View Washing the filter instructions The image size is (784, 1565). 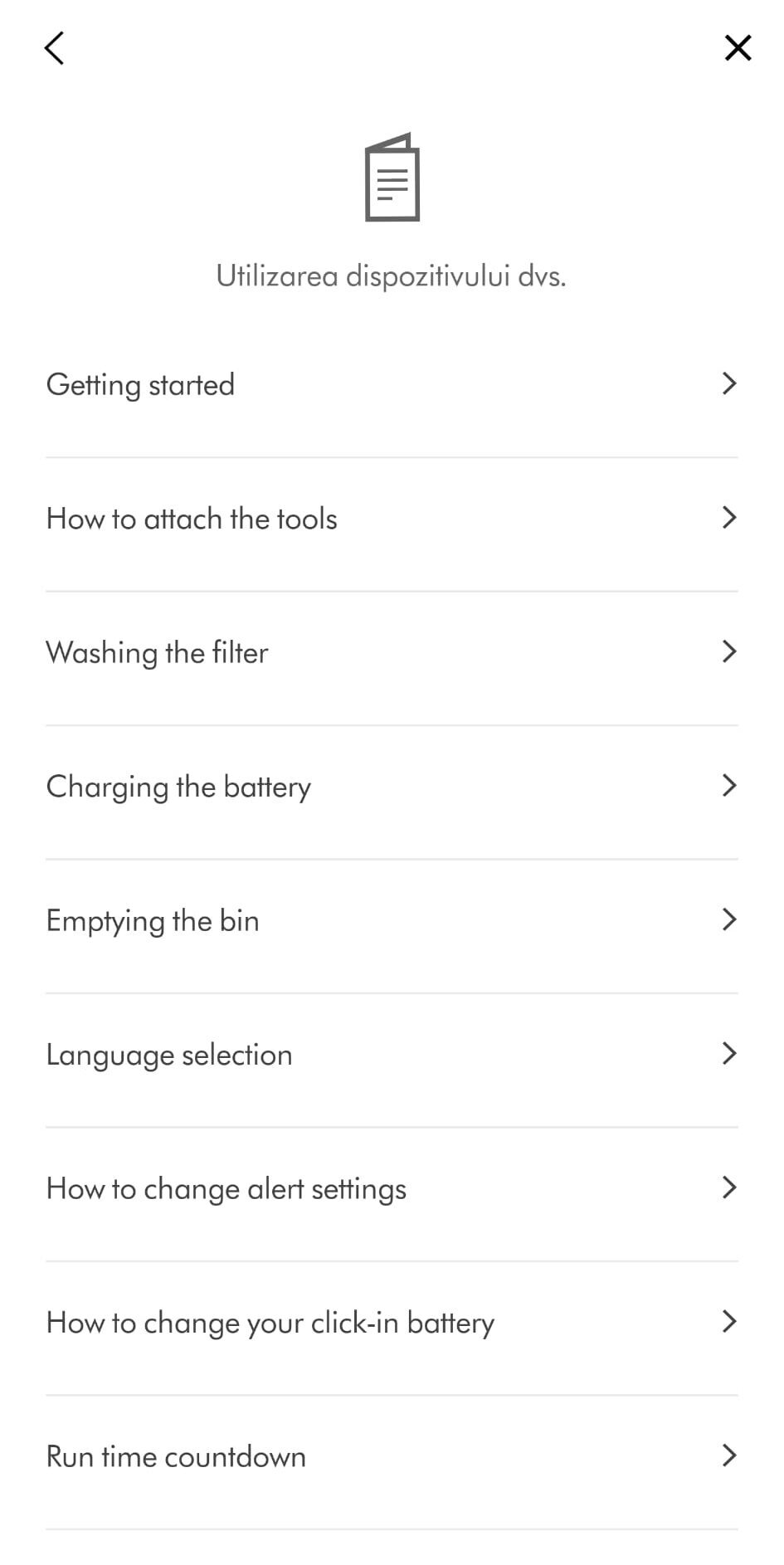392,652
